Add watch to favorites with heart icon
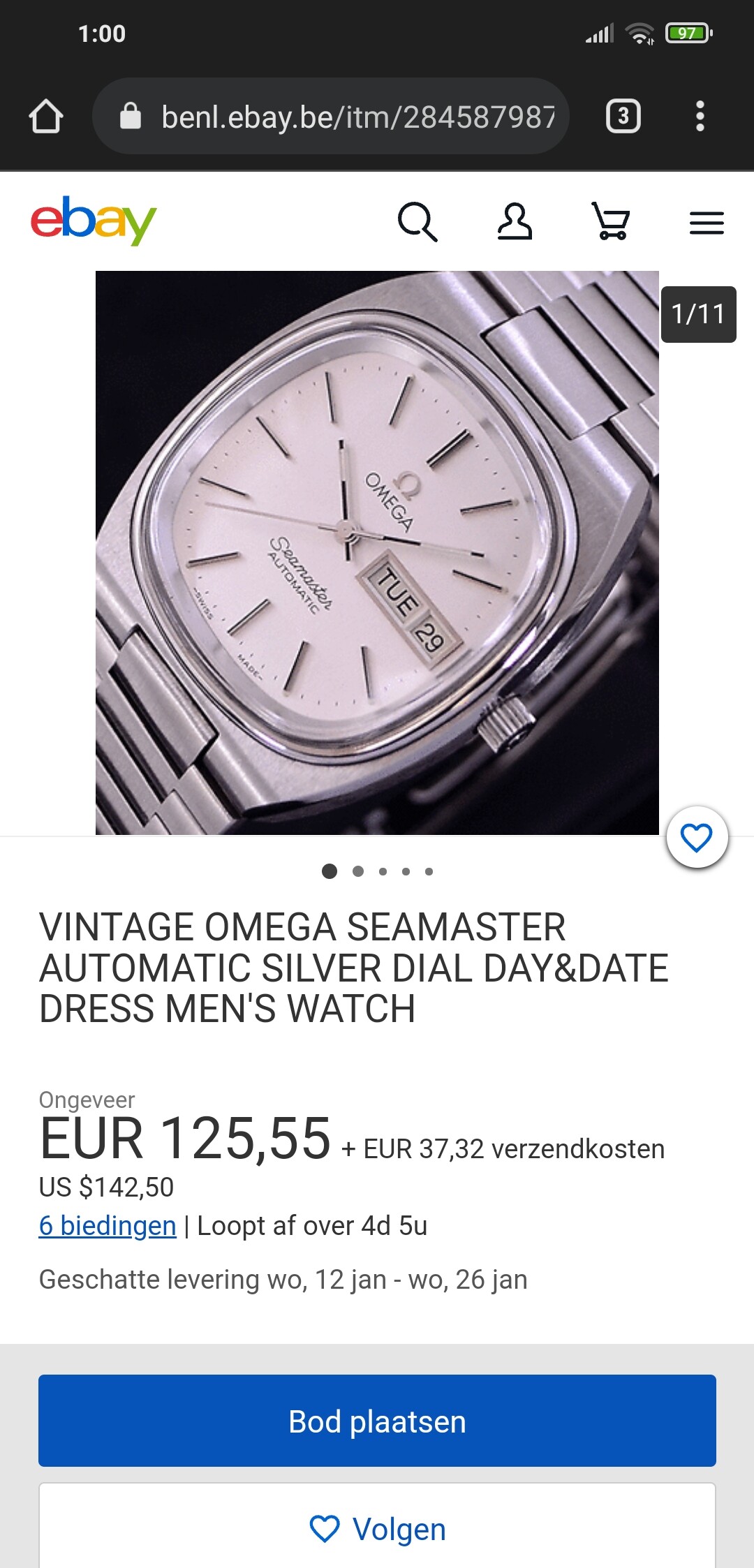Viewport: 754px width, 1568px height. point(697,837)
